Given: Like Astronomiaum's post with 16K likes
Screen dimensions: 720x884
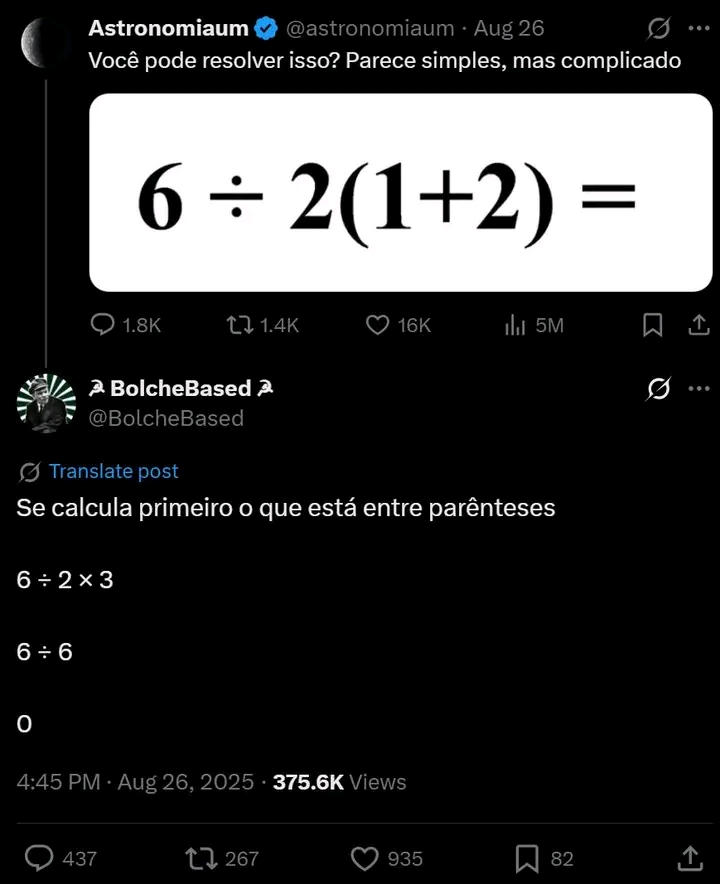Looking at the screenshot, I should [377, 325].
